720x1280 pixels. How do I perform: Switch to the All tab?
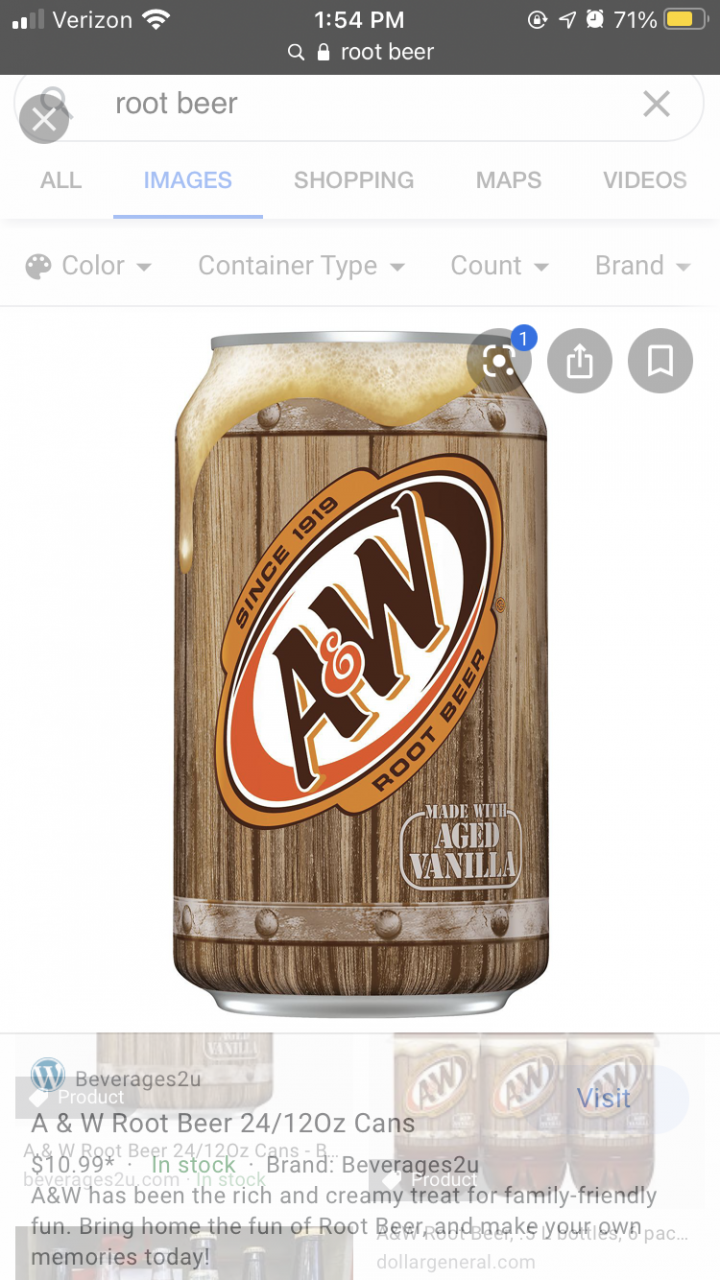point(60,180)
